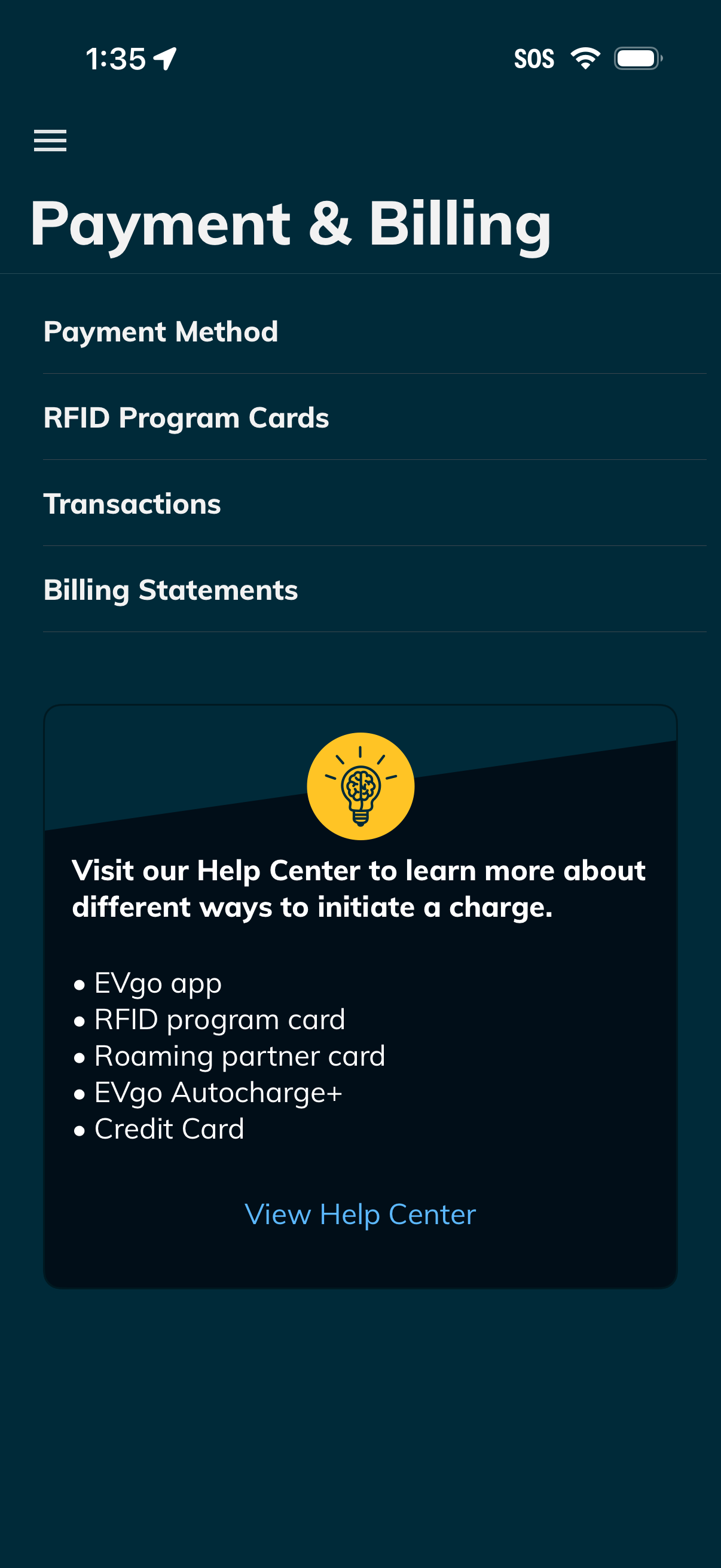Tap the Roaming partner card bullet
This screenshot has width=721, height=1568.
coord(239,1055)
